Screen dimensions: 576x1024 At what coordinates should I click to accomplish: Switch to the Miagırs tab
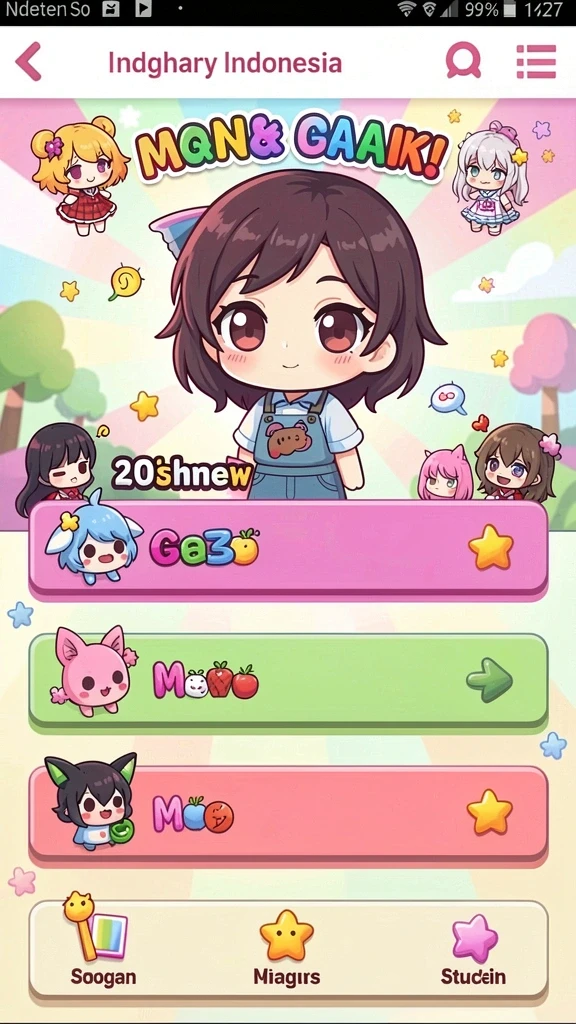287,947
